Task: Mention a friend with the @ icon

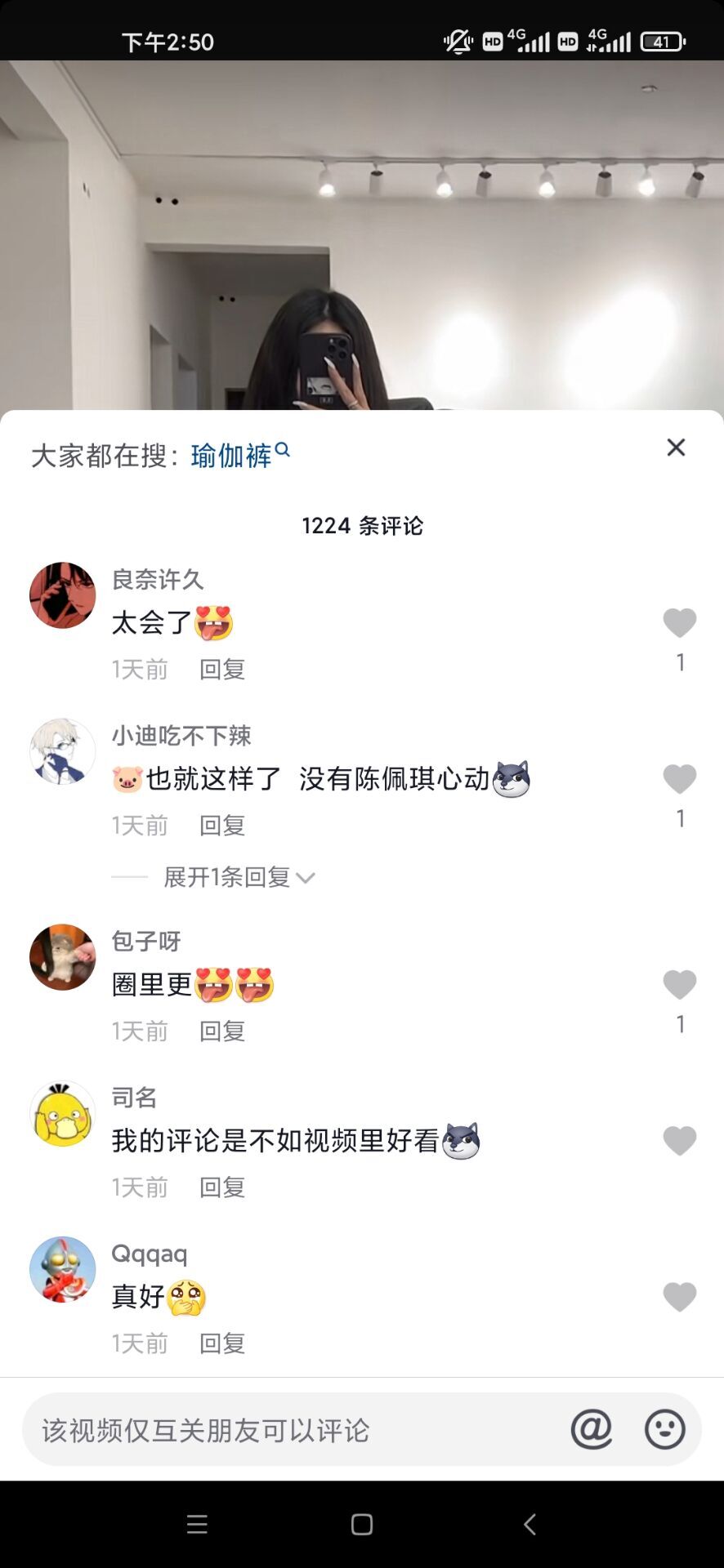Action: (591, 1430)
